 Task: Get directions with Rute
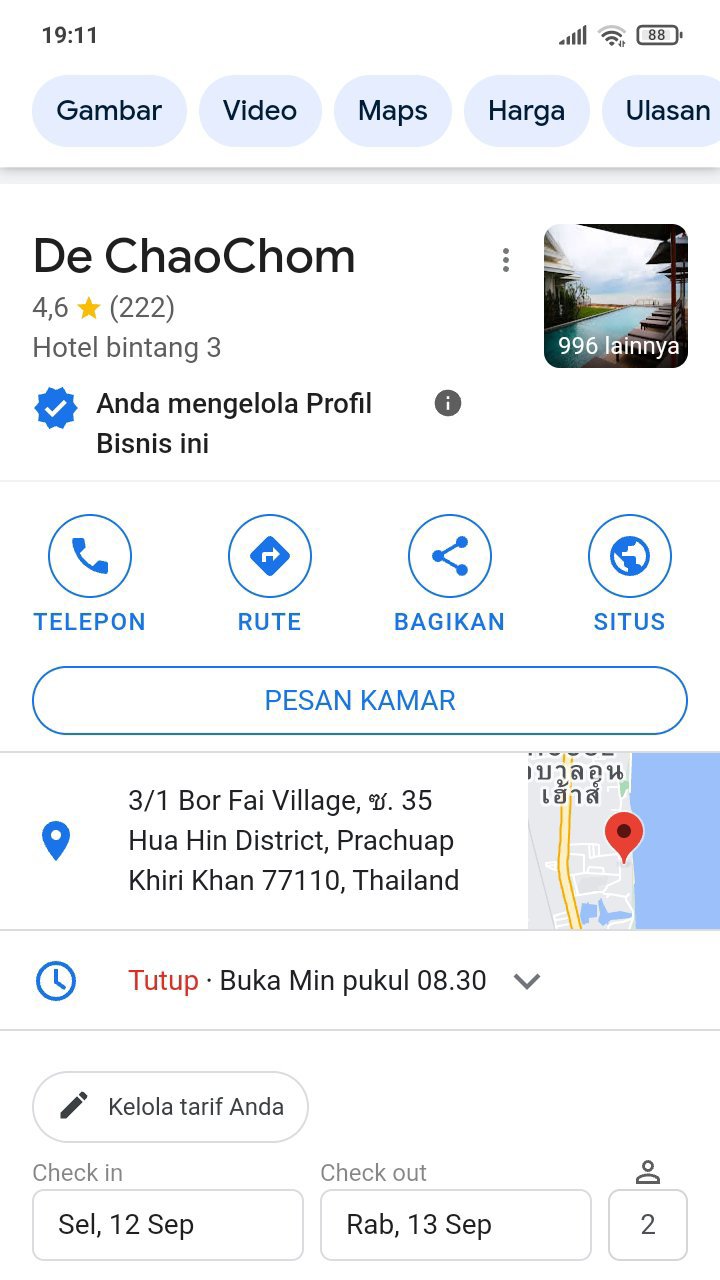pyautogui.click(x=270, y=574)
